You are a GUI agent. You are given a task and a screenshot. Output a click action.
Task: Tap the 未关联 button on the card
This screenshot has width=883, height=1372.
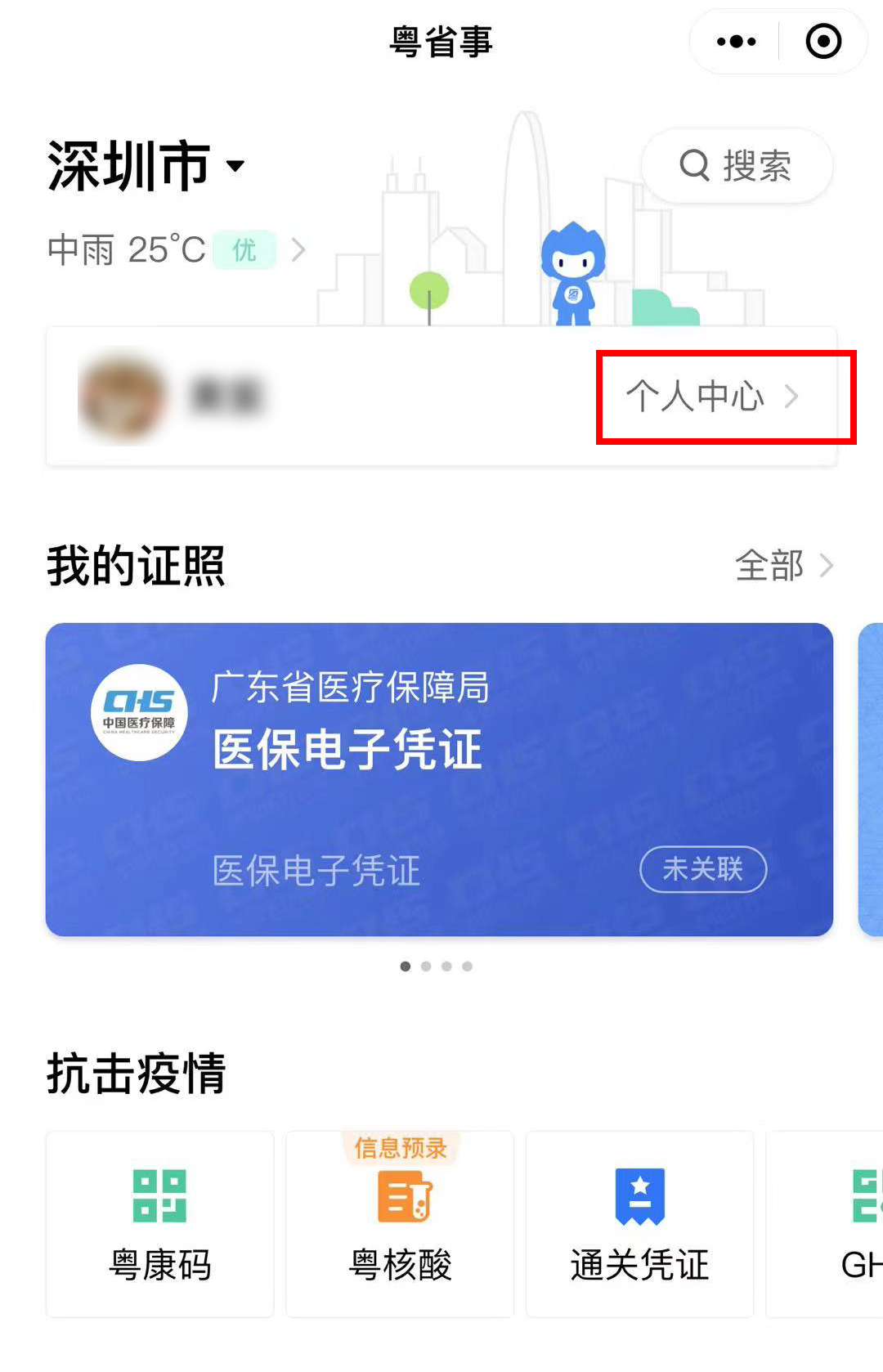click(x=702, y=869)
